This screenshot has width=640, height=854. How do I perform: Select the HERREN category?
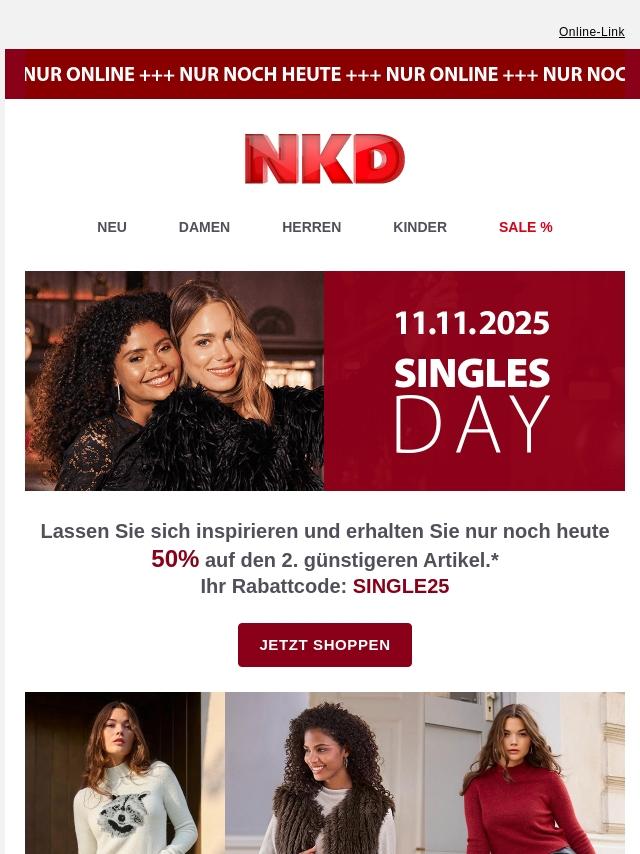[x=311, y=227]
